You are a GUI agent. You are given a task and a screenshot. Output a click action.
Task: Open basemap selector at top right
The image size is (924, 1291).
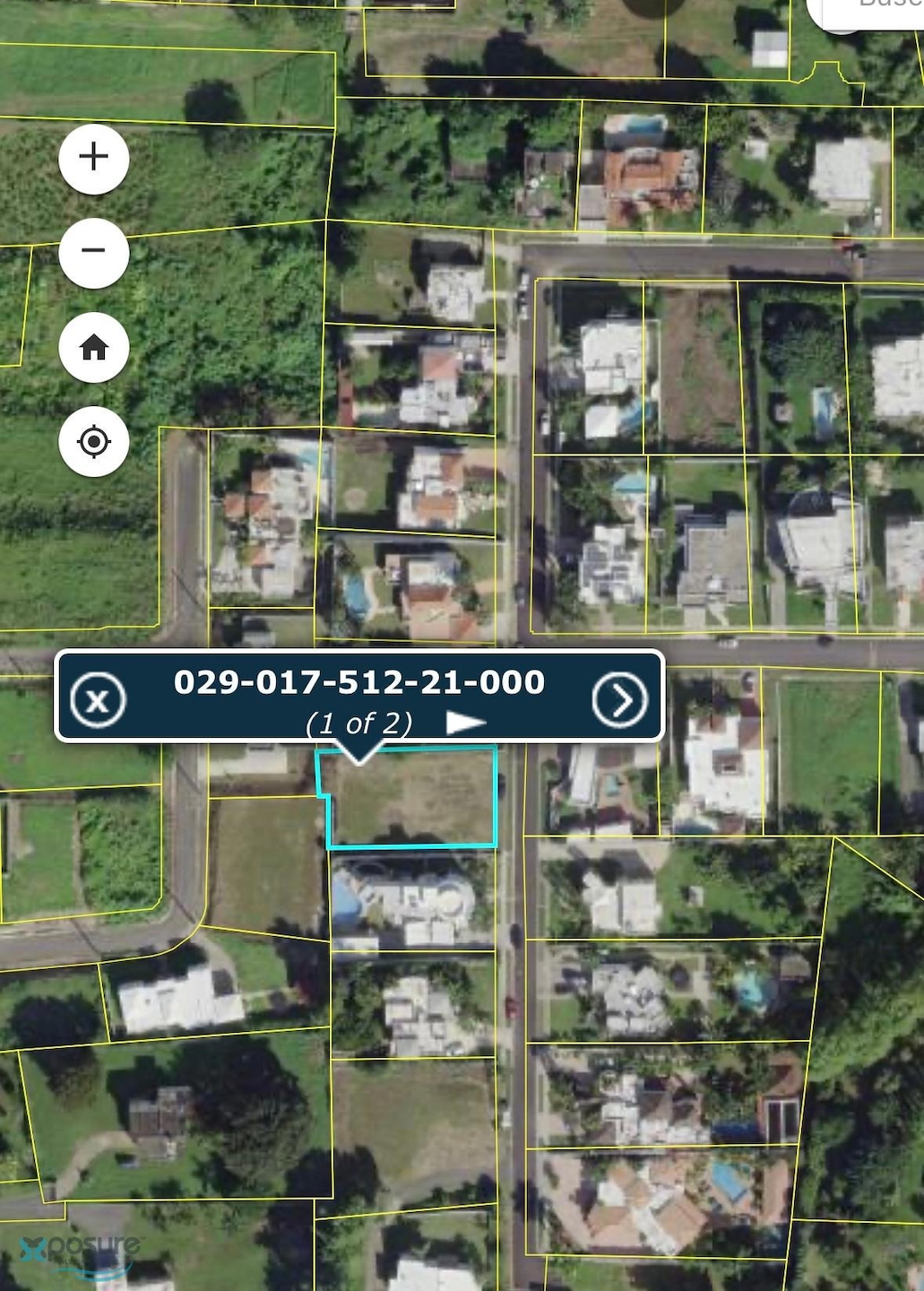(x=868, y=11)
